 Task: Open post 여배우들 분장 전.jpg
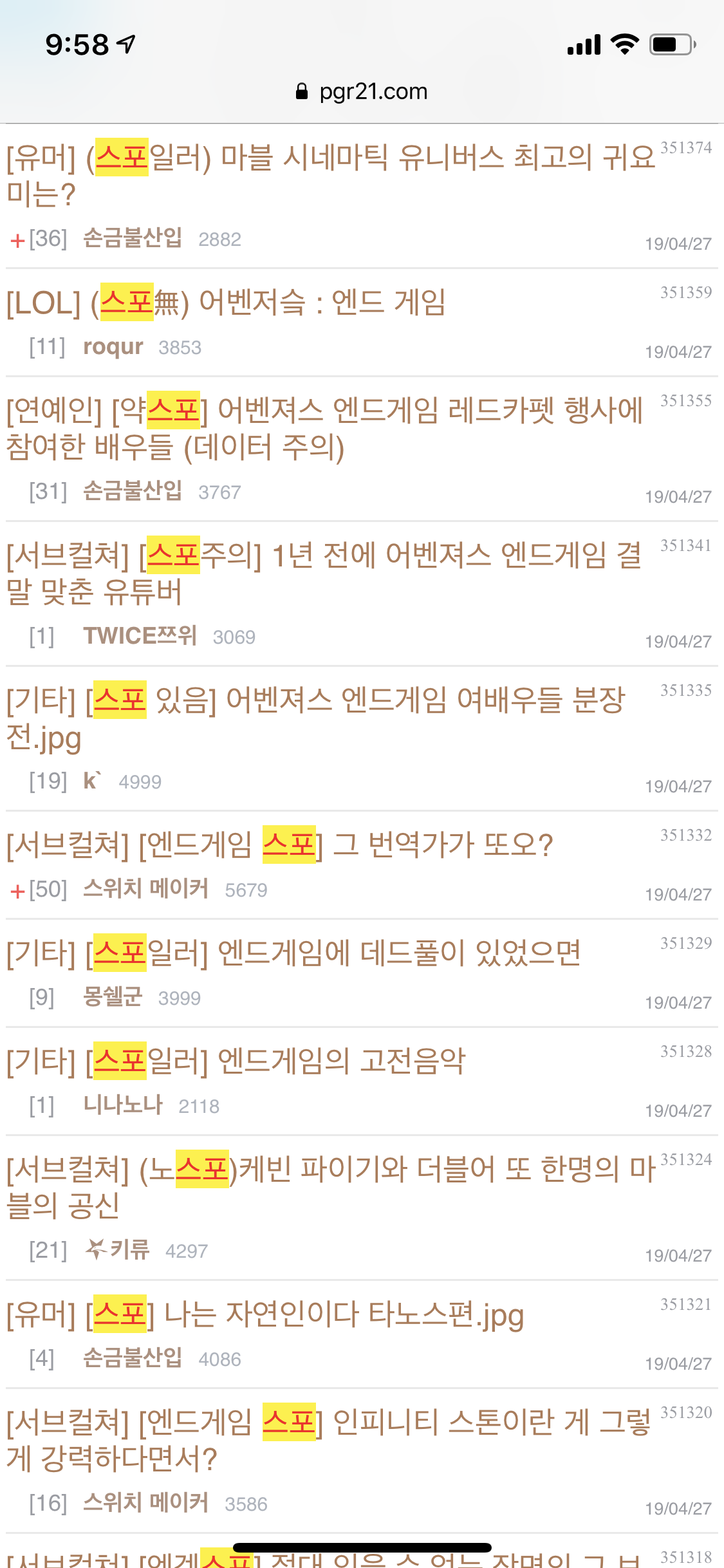[315, 718]
